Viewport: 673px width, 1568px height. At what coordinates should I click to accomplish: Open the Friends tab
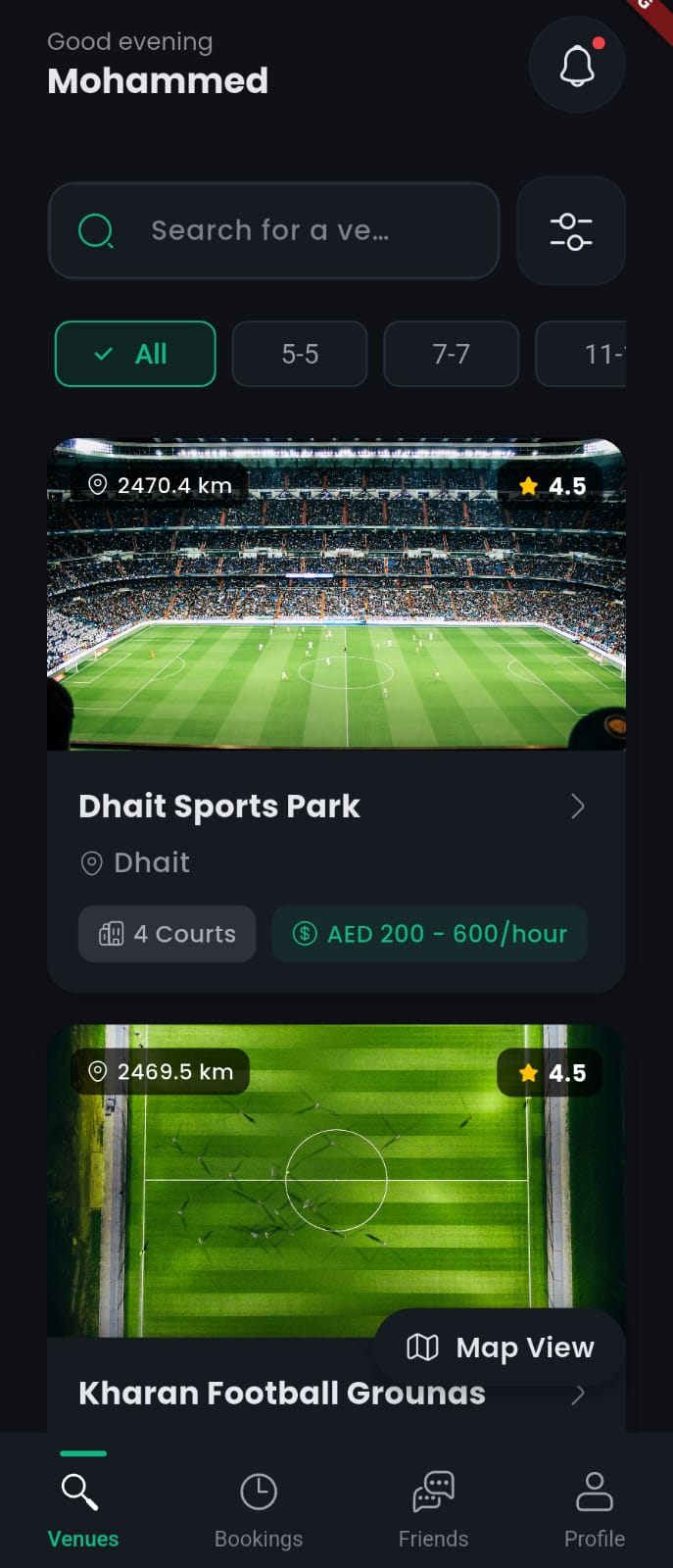[x=433, y=1509]
